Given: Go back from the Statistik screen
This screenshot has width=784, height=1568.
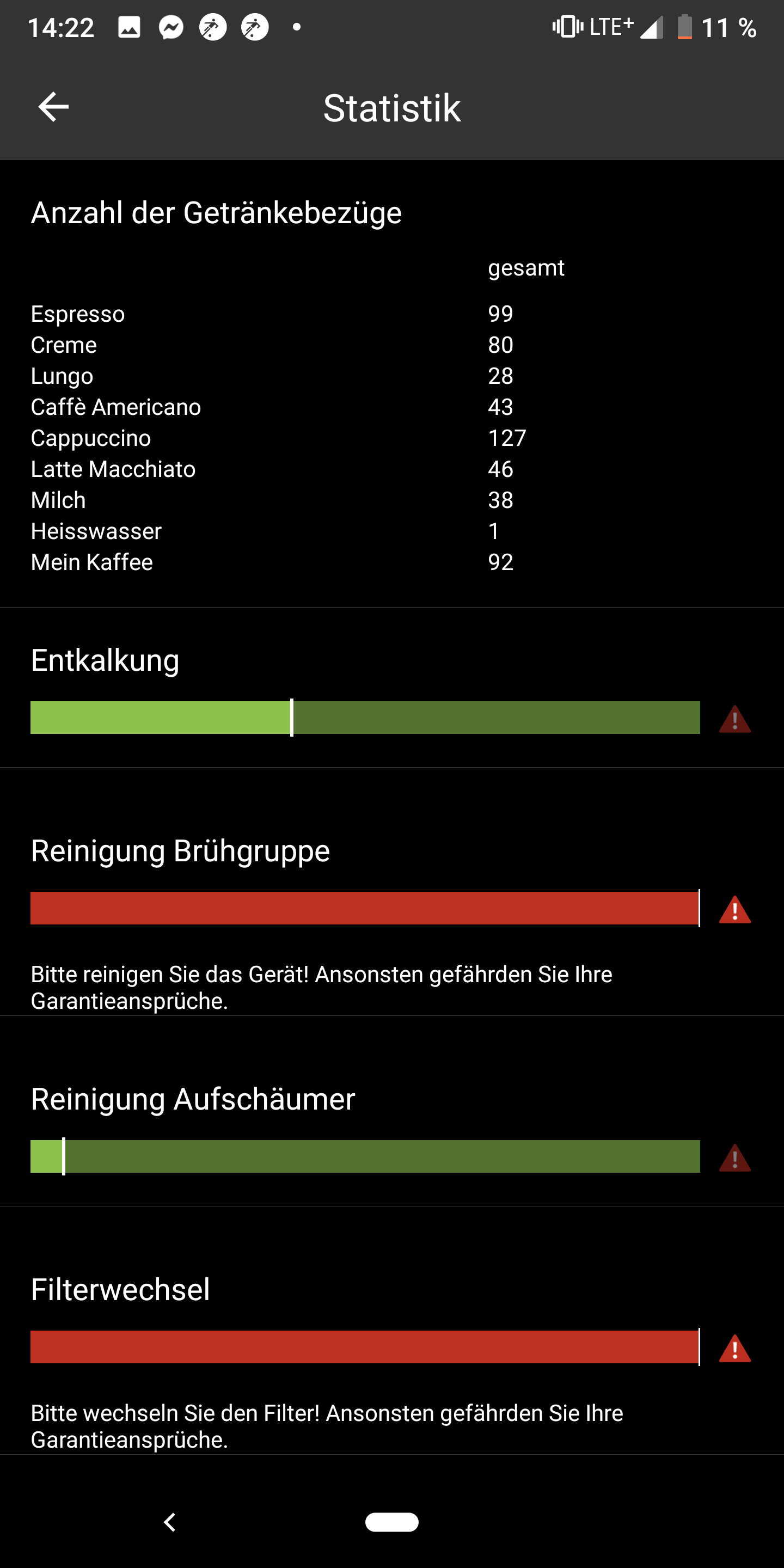Looking at the screenshot, I should click(53, 107).
